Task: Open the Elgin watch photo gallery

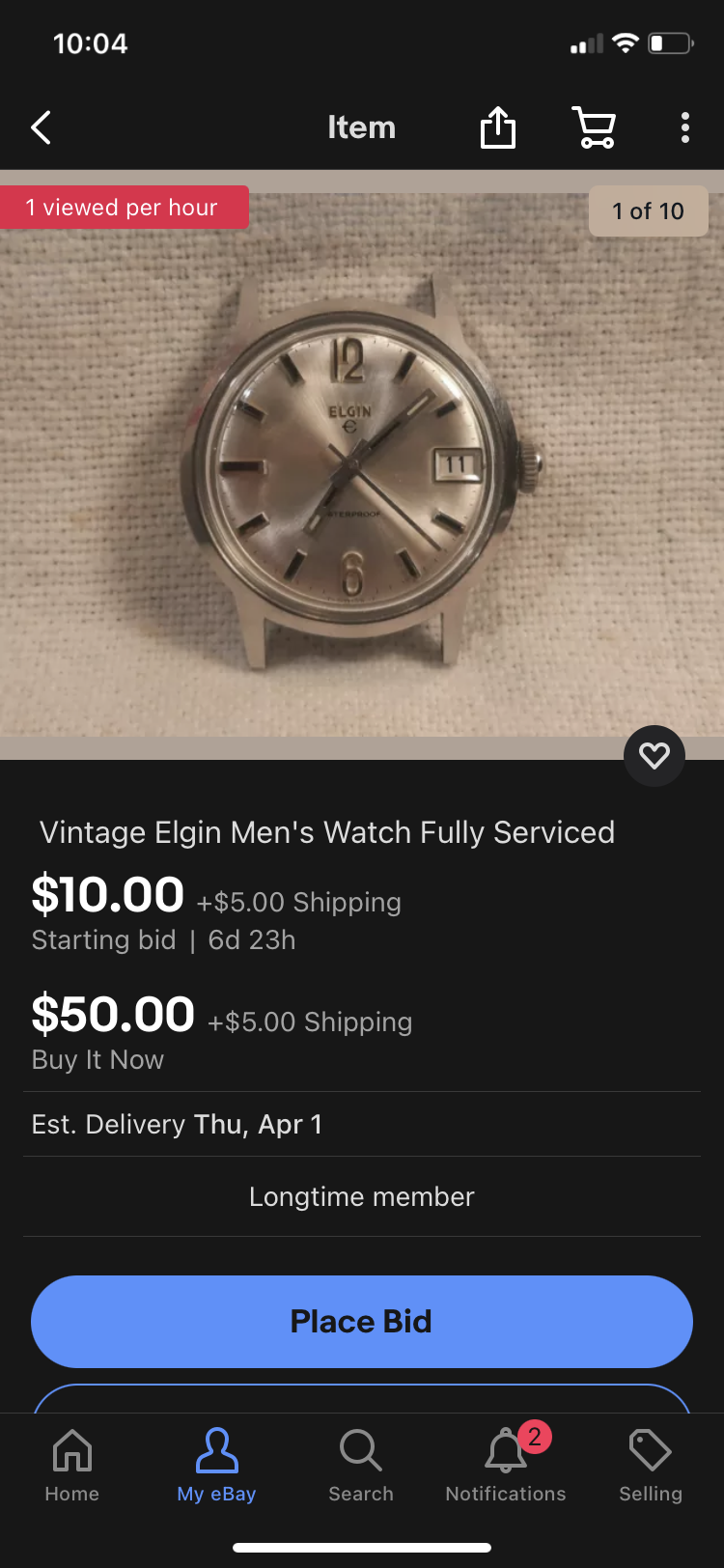Action: 362,463
